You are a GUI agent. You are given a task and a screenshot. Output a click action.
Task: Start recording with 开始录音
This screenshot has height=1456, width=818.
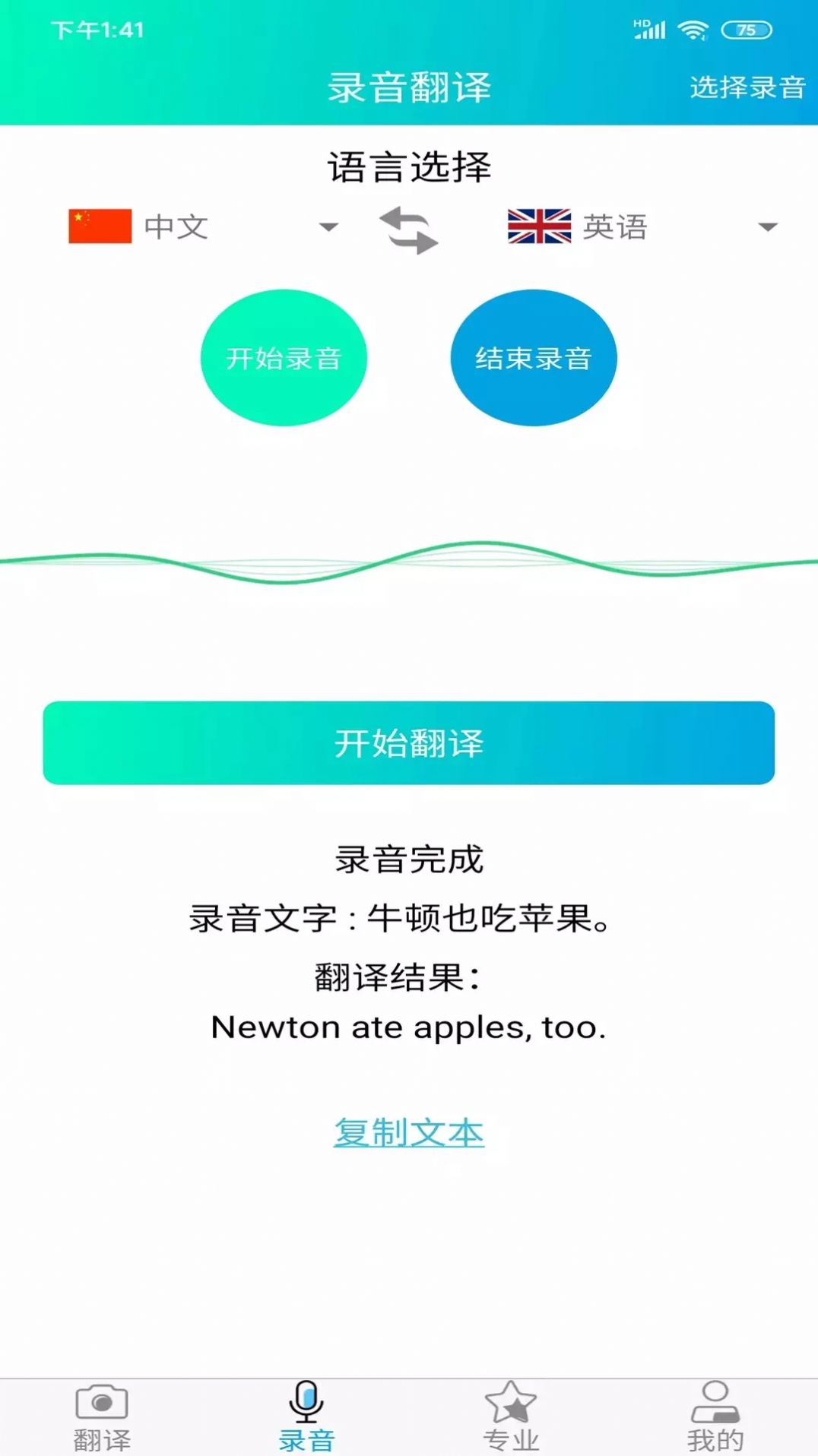[284, 357]
